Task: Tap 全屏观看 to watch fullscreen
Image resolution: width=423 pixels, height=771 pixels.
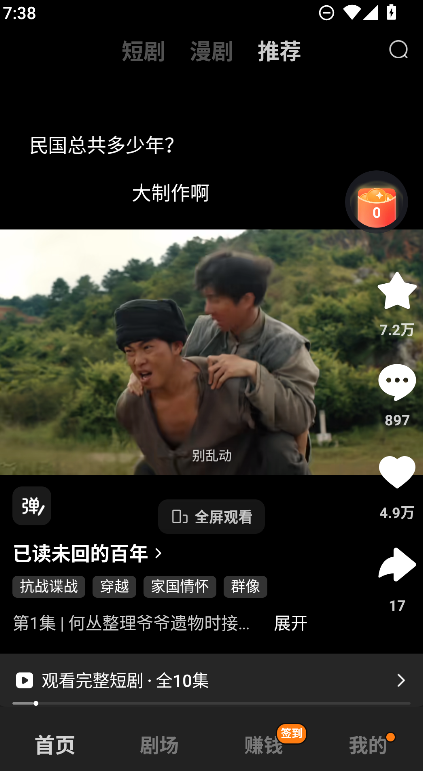Action: (x=212, y=517)
